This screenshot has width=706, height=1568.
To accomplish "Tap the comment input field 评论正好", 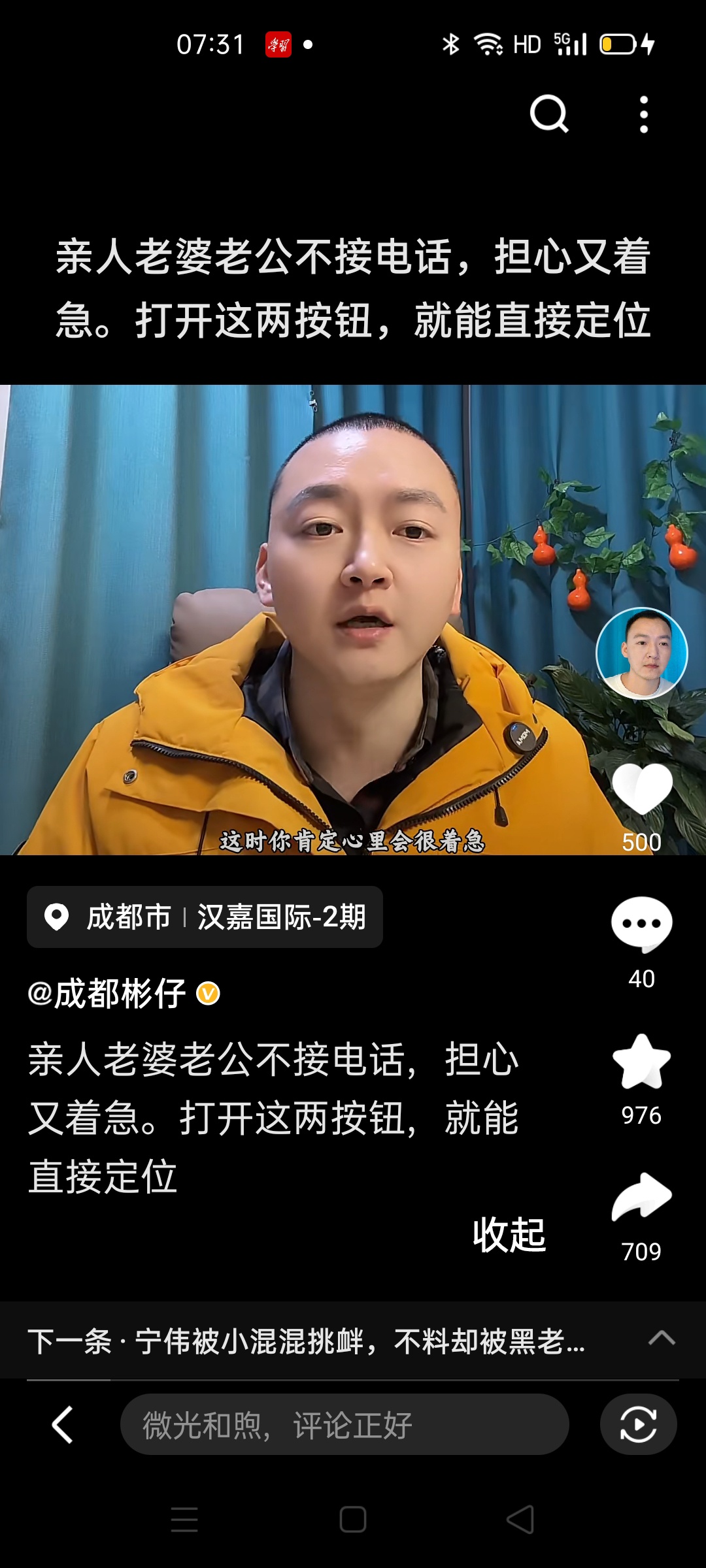I will (x=344, y=1425).
